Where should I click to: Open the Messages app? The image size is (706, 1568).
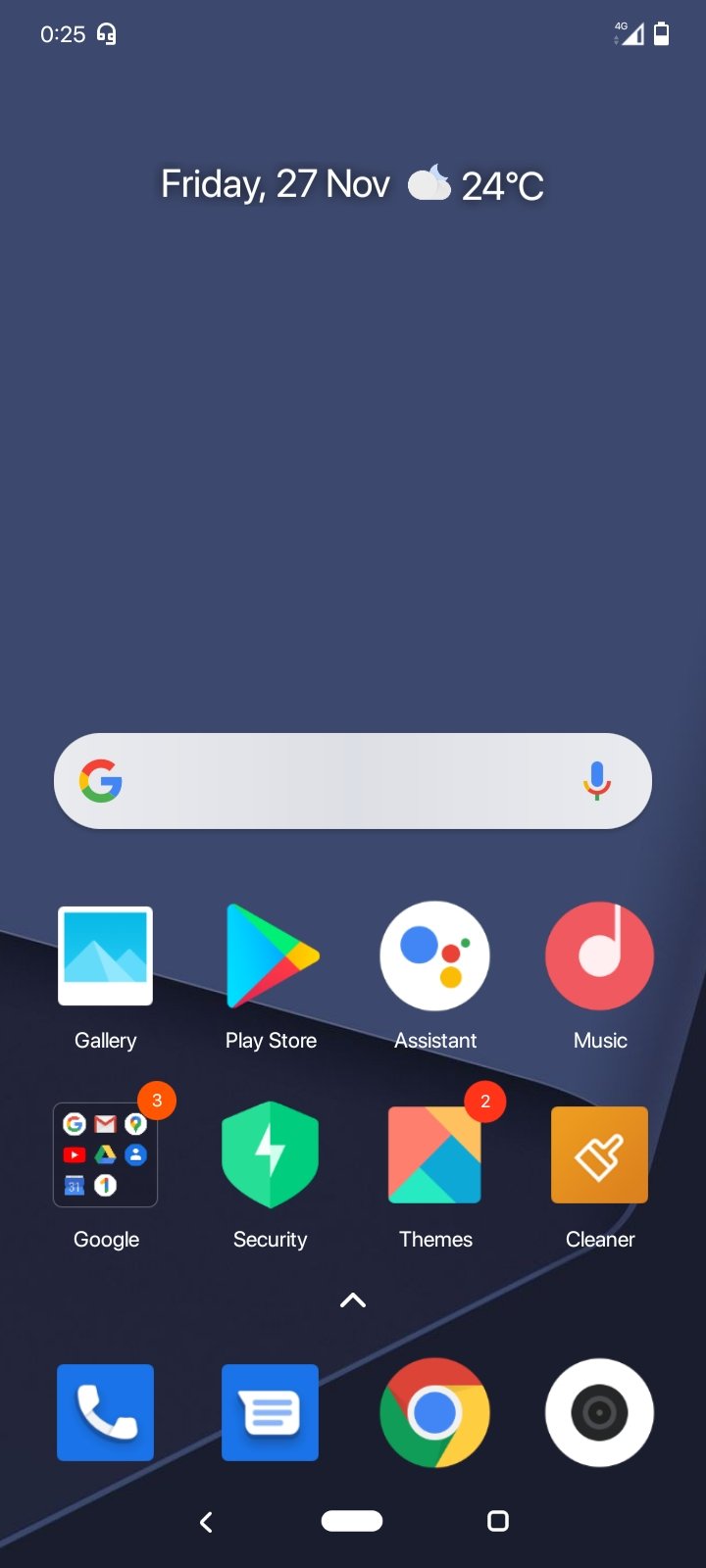click(x=271, y=1412)
